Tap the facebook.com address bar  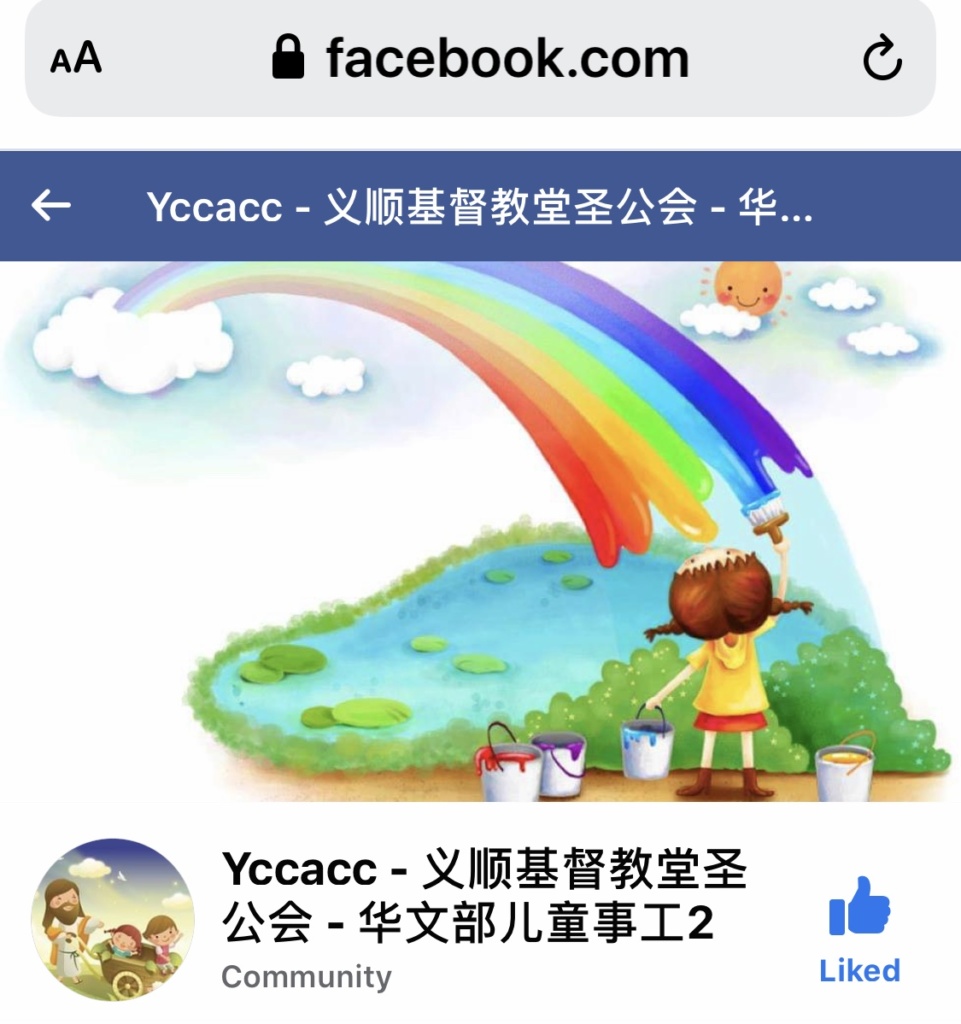[480, 60]
